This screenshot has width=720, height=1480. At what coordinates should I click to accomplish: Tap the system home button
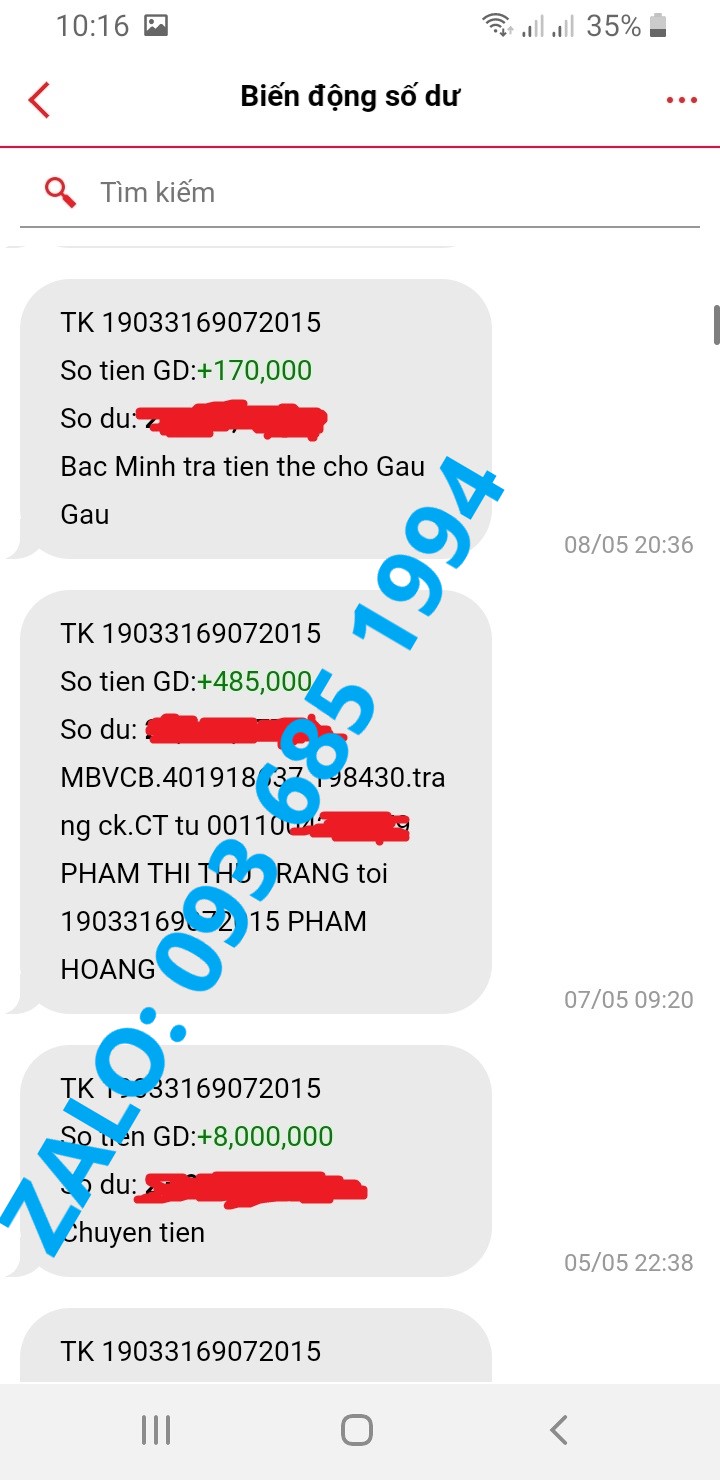pyautogui.click(x=357, y=1430)
